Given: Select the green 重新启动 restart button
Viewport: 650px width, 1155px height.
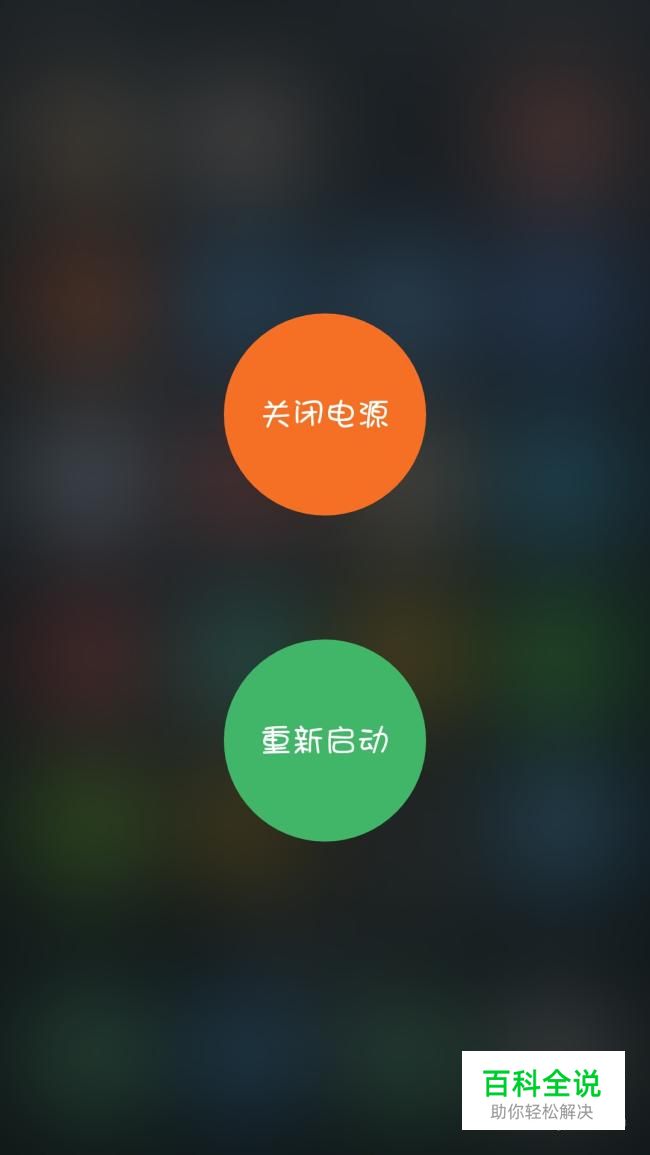Looking at the screenshot, I should pos(325,740).
